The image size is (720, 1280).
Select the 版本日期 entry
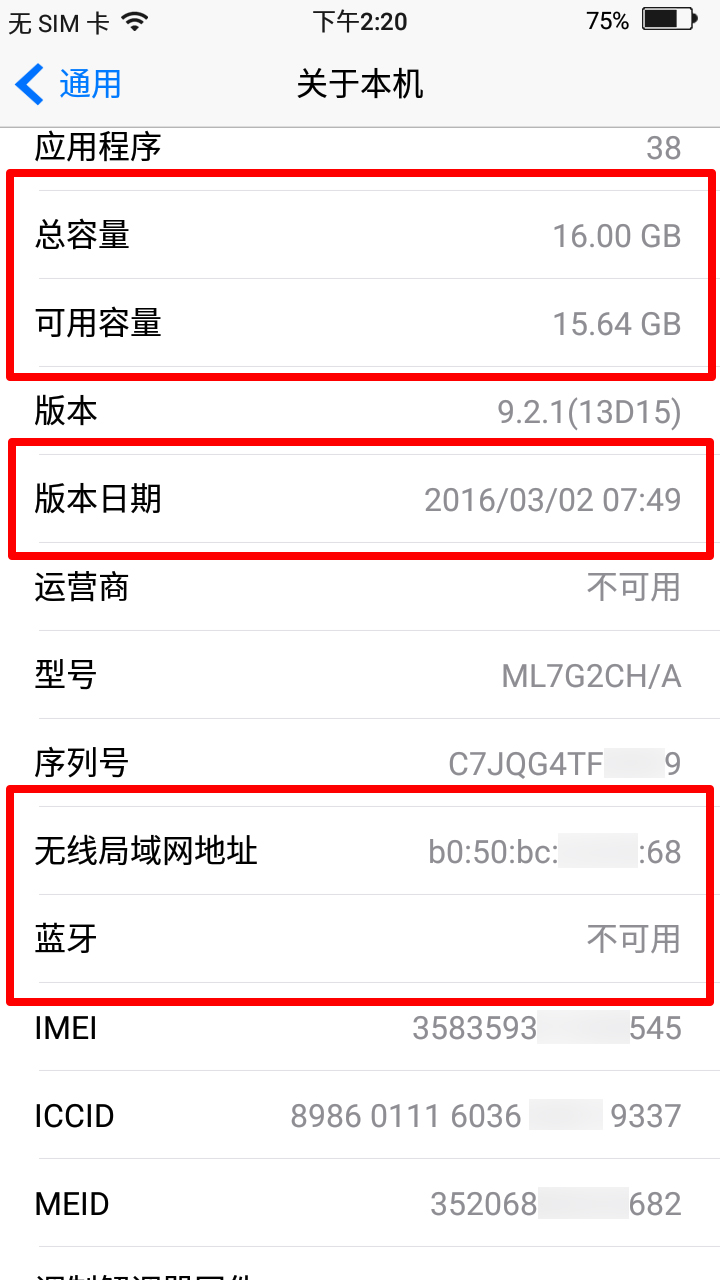point(360,498)
